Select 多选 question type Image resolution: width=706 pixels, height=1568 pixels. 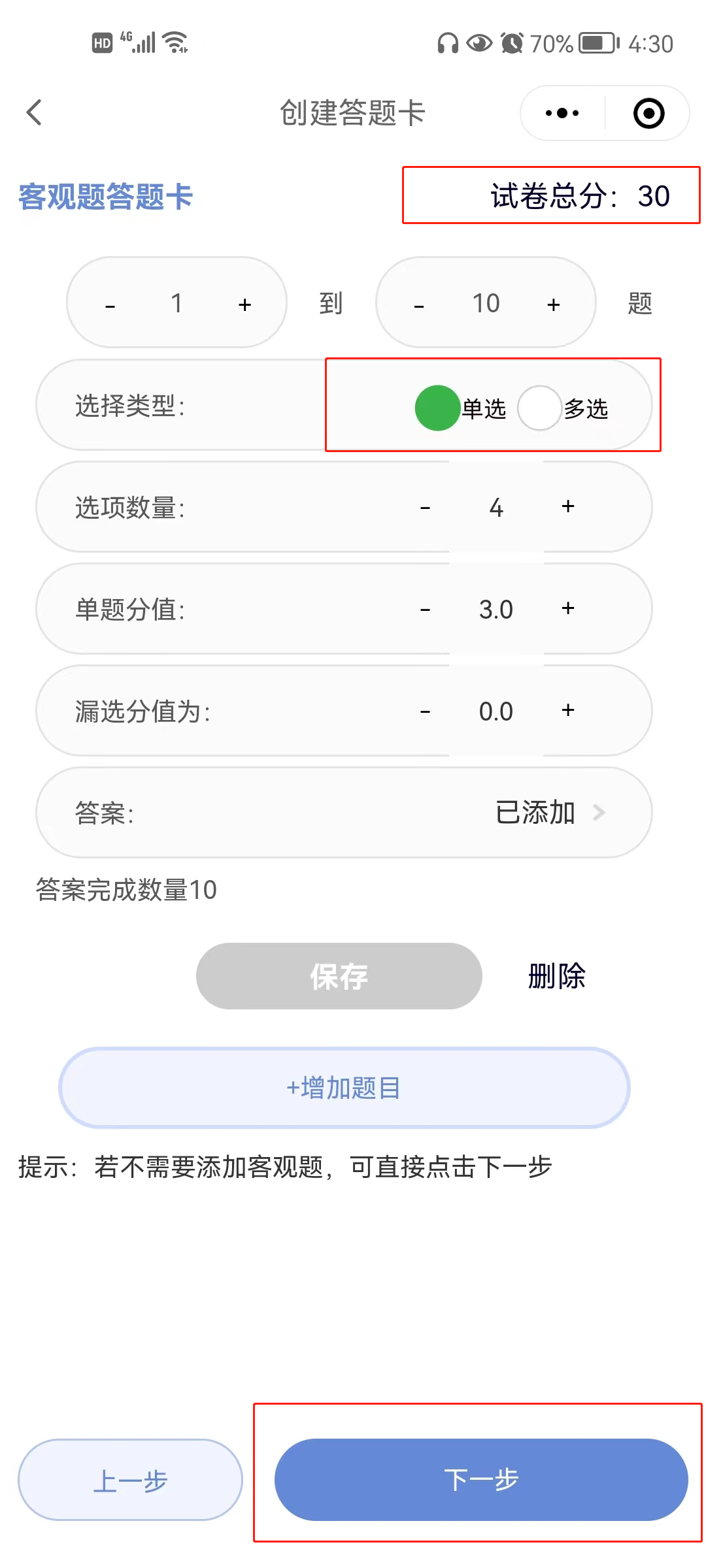(x=540, y=408)
